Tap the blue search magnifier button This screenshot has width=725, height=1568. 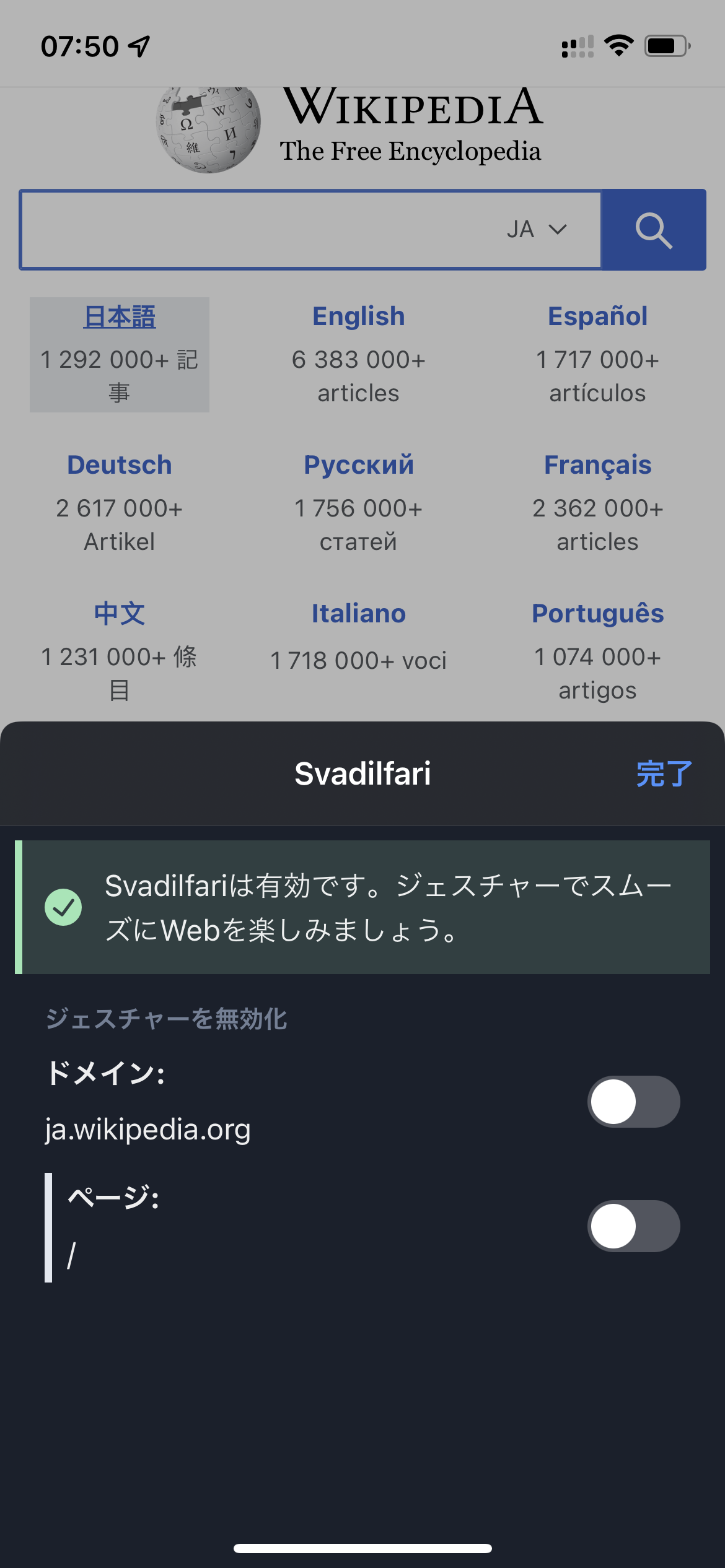point(654,230)
